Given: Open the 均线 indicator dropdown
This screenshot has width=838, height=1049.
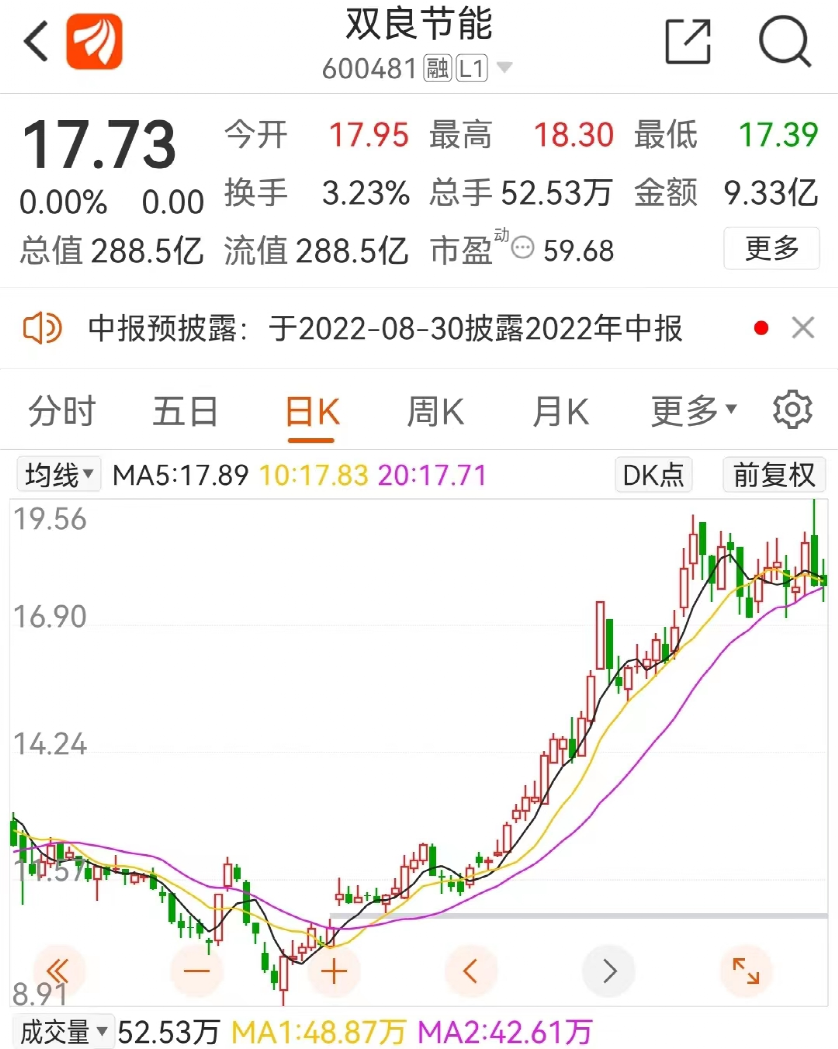Looking at the screenshot, I should [59, 475].
